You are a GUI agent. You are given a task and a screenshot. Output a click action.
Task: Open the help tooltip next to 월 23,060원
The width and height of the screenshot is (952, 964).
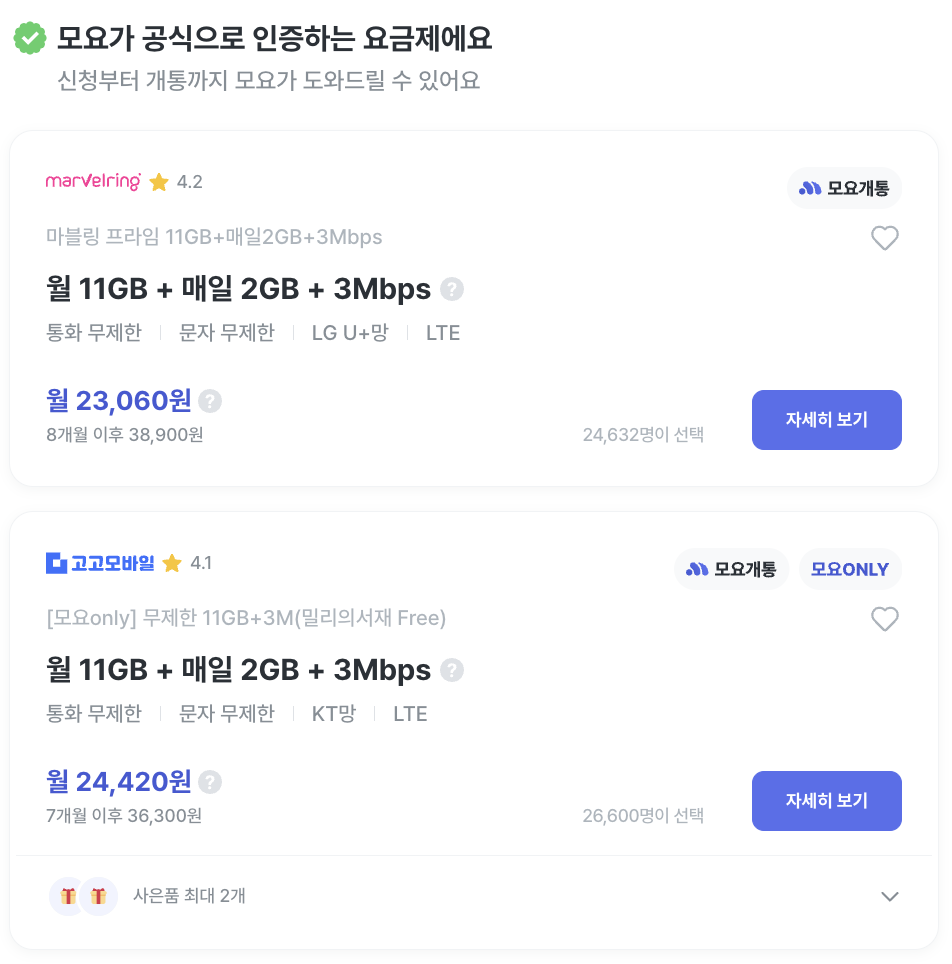coord(210,400)
